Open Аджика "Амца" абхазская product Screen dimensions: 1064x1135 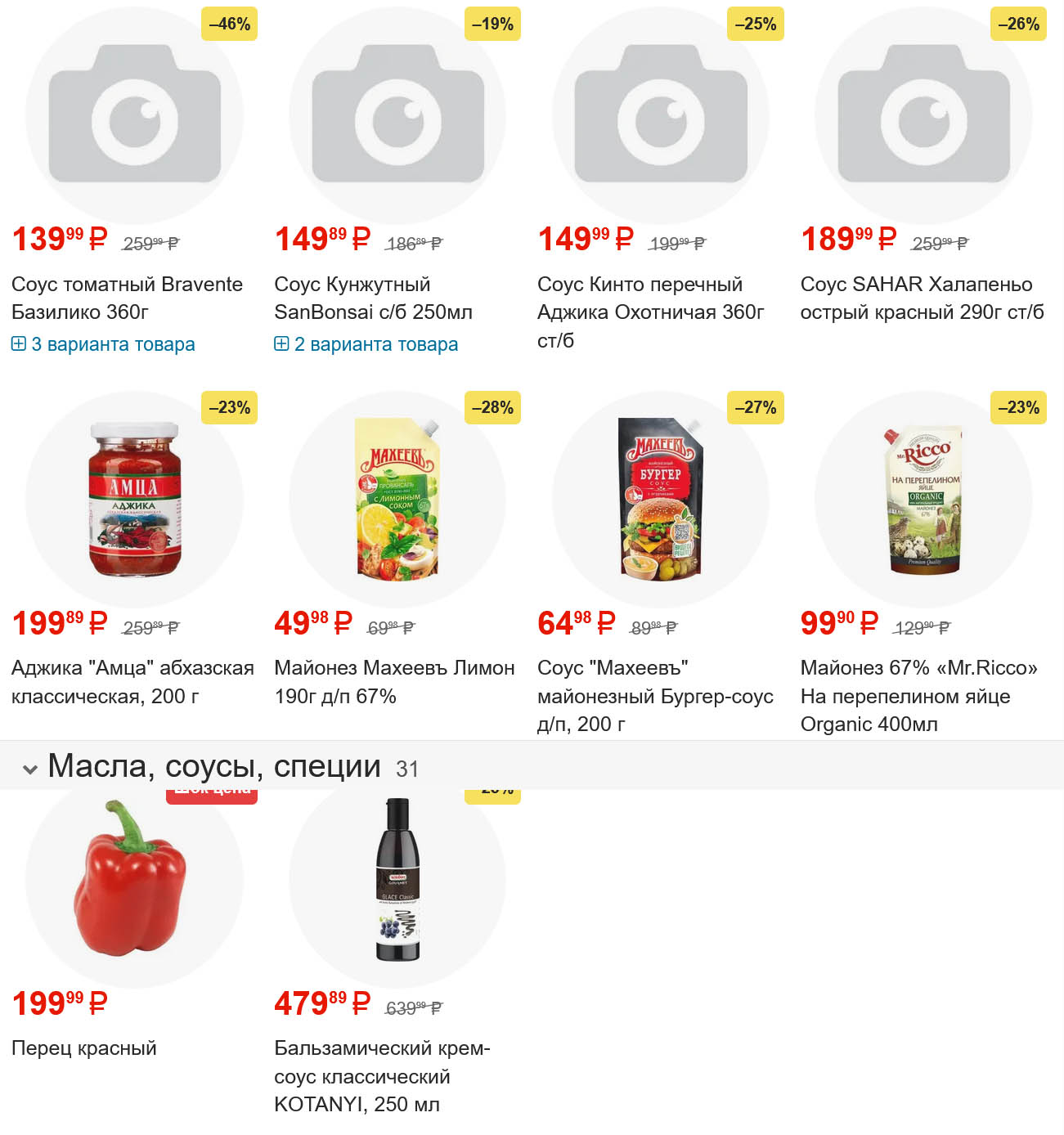pos(132,681)
